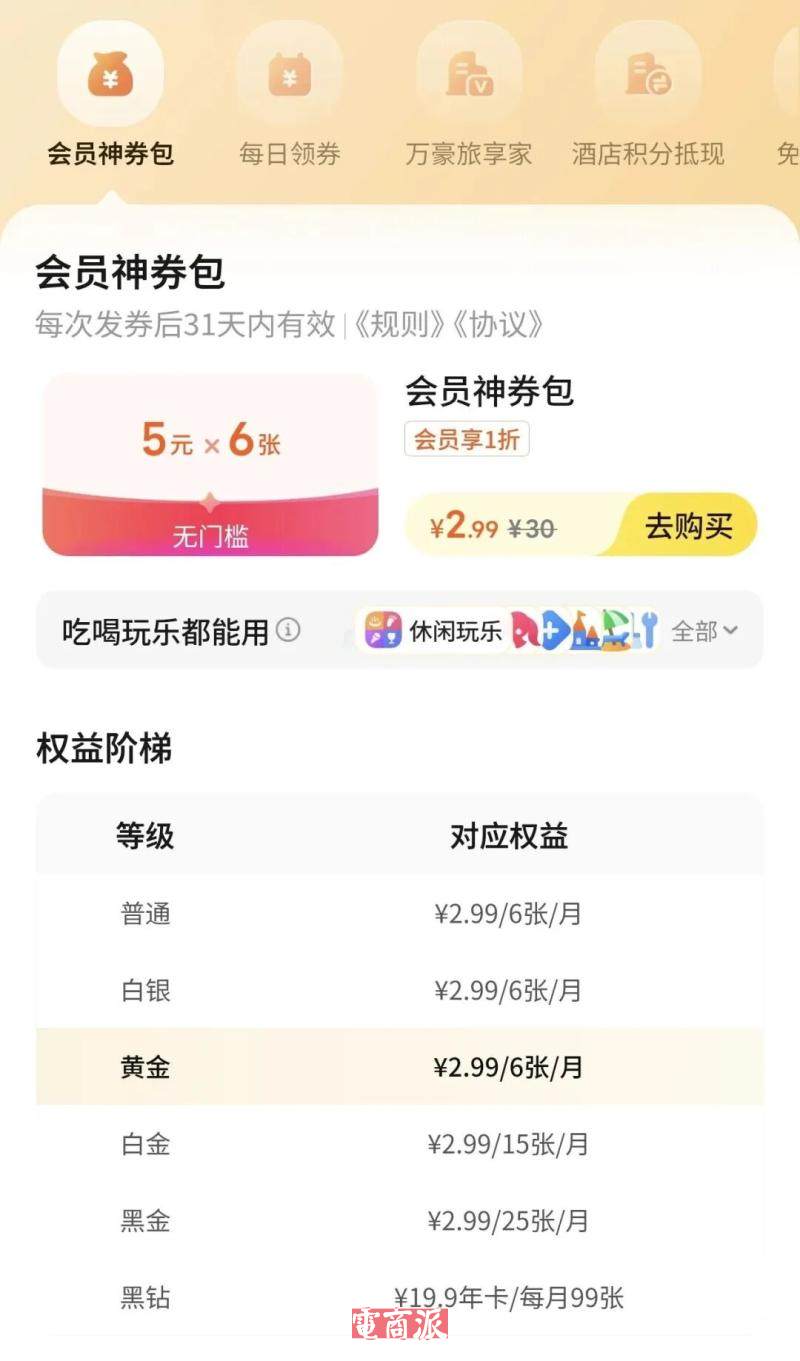The height and width of the screenshot is (1361, 800).
Task: Tap 去购买 to buy the coupon pack
Action: click(688, 526)
